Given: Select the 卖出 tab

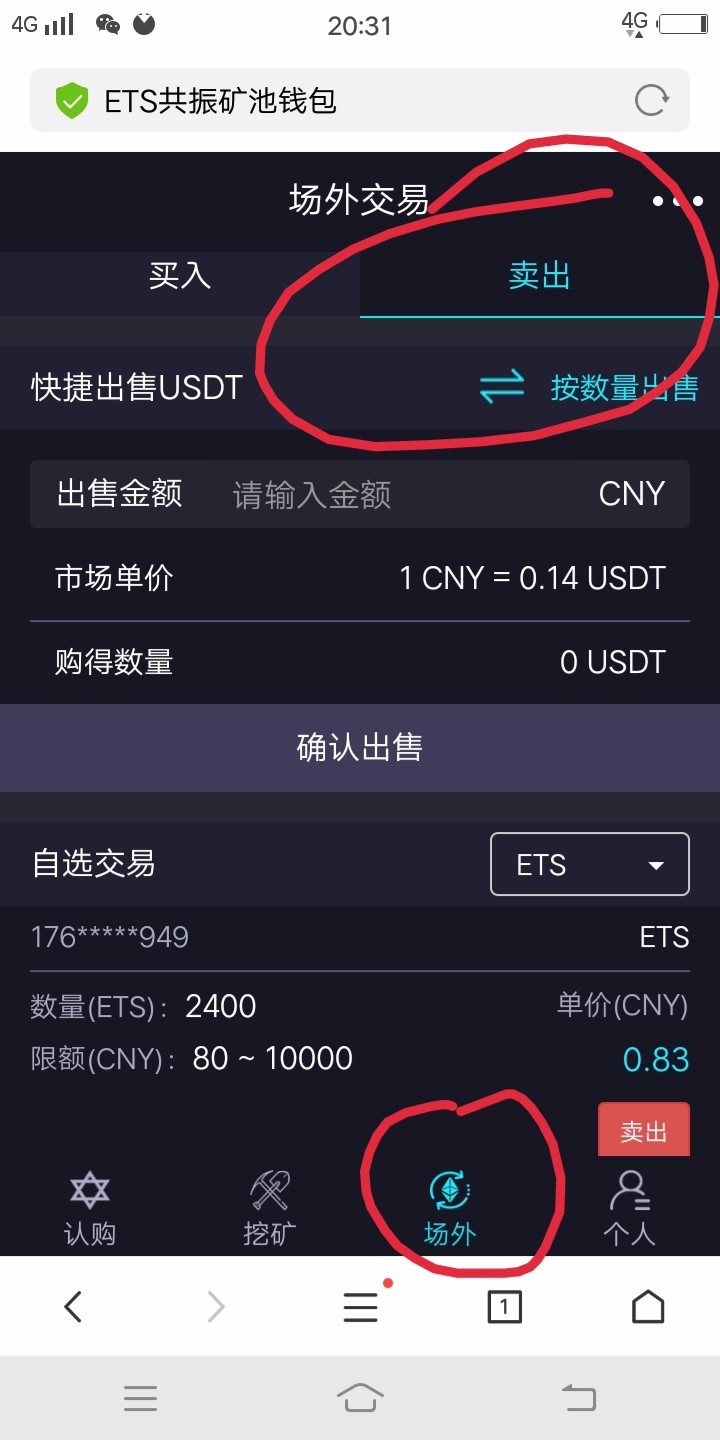Looking at the screenshot, I should (x=539, y=276).
